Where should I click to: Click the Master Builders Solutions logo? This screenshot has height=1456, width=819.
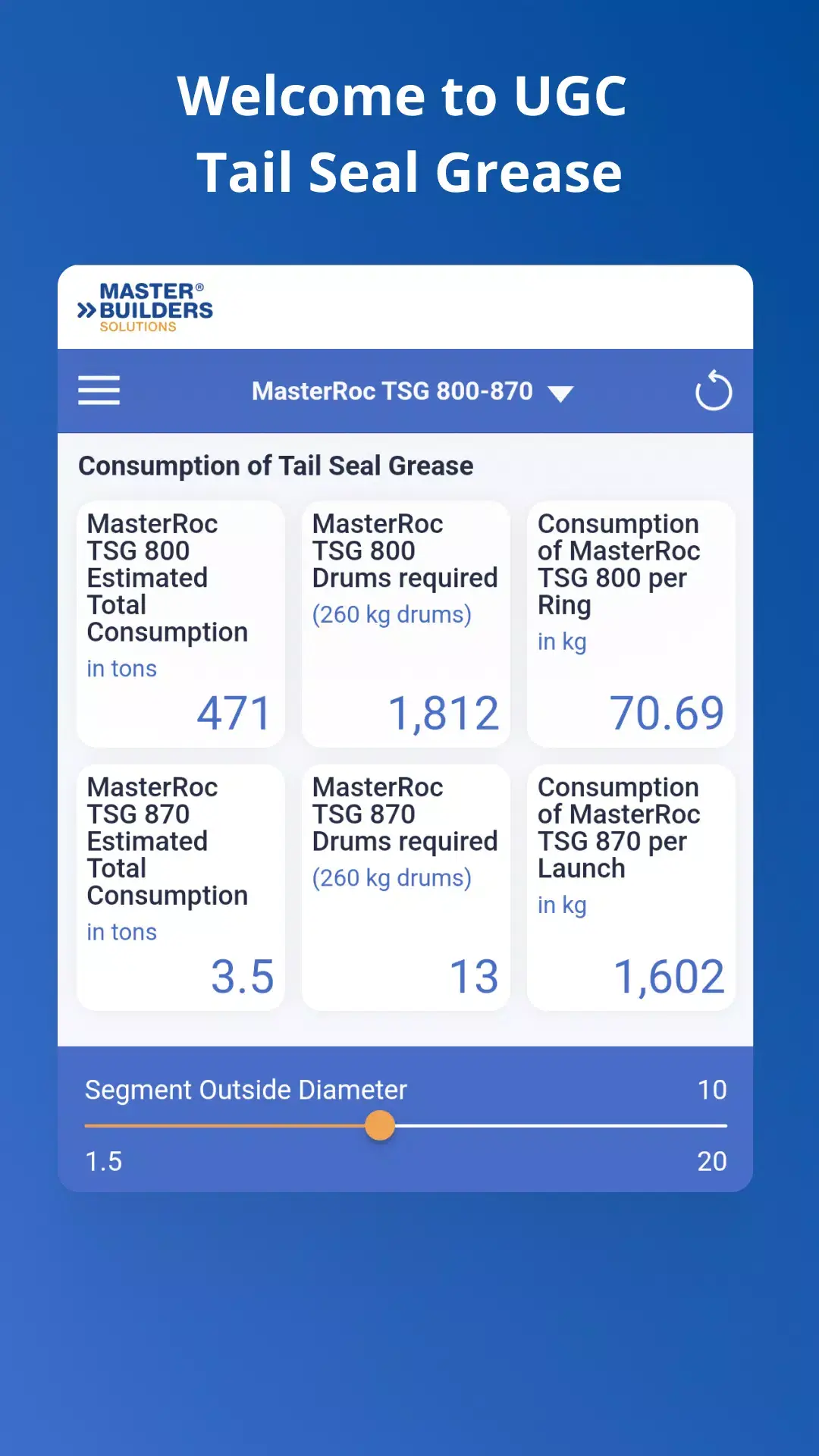tap(144, 306)
